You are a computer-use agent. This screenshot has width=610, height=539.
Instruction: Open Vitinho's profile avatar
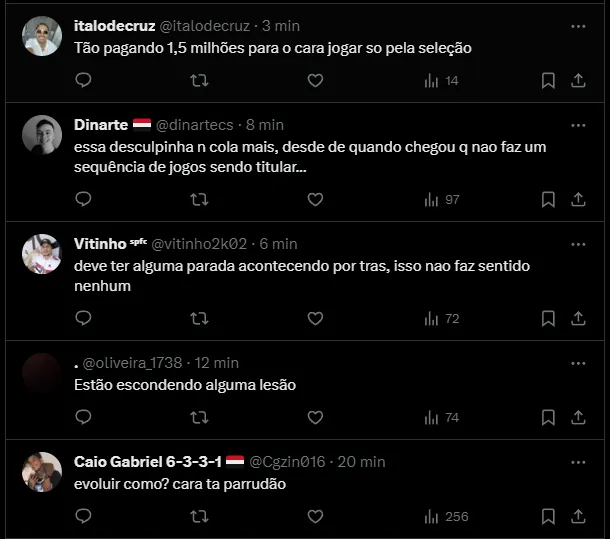[x=42, y=254]
